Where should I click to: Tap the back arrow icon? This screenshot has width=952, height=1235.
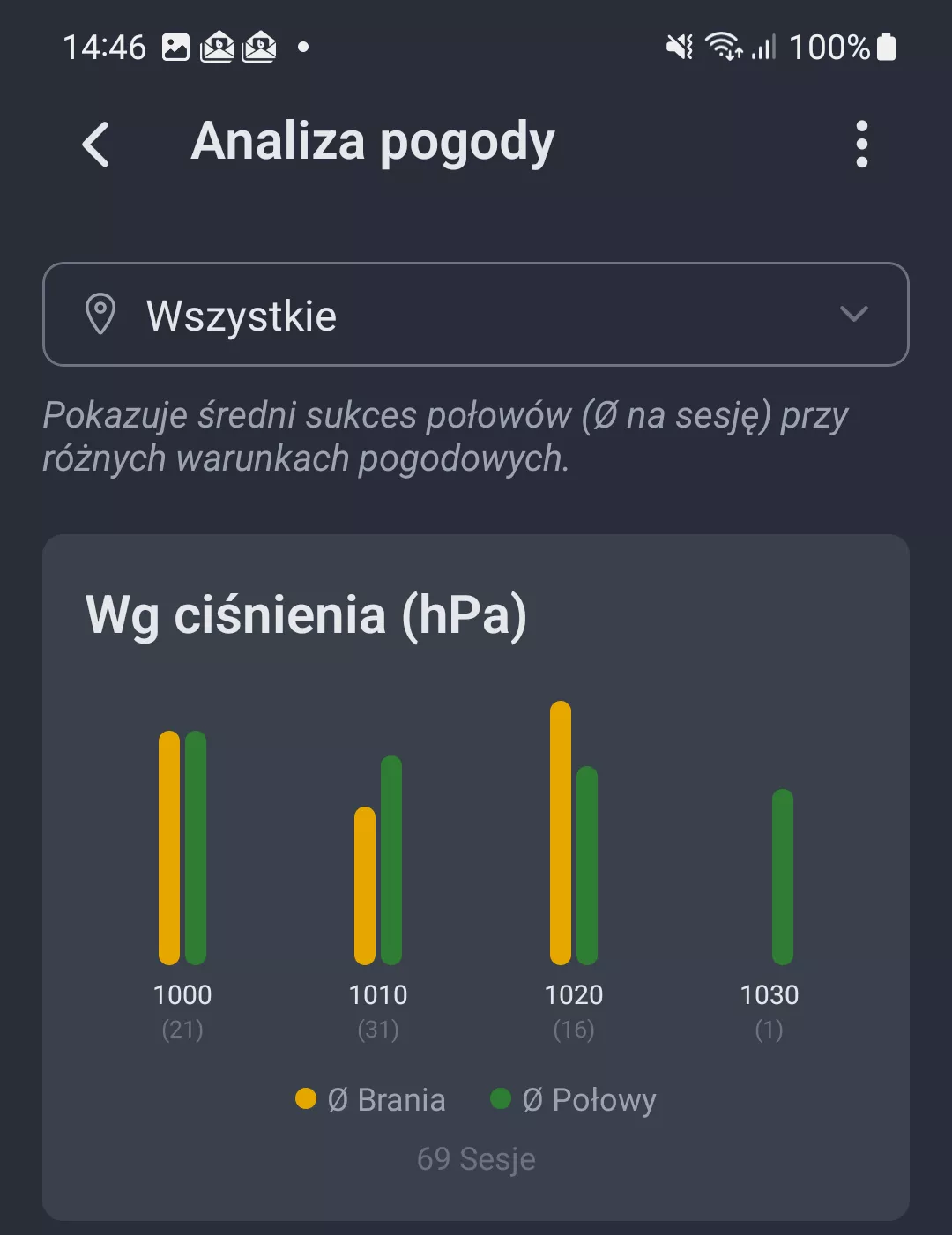(95, 145)
